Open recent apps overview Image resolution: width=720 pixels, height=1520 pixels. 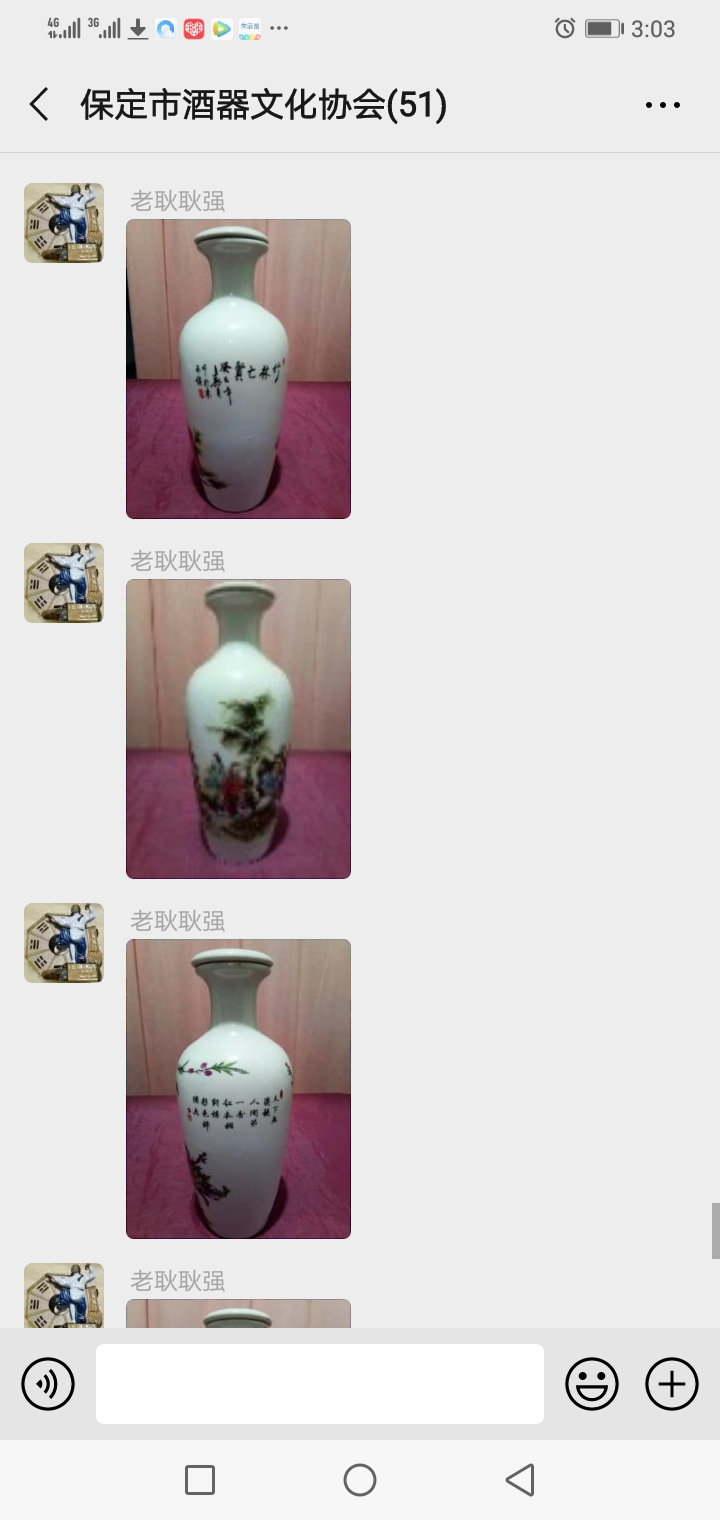point(200,1480)
